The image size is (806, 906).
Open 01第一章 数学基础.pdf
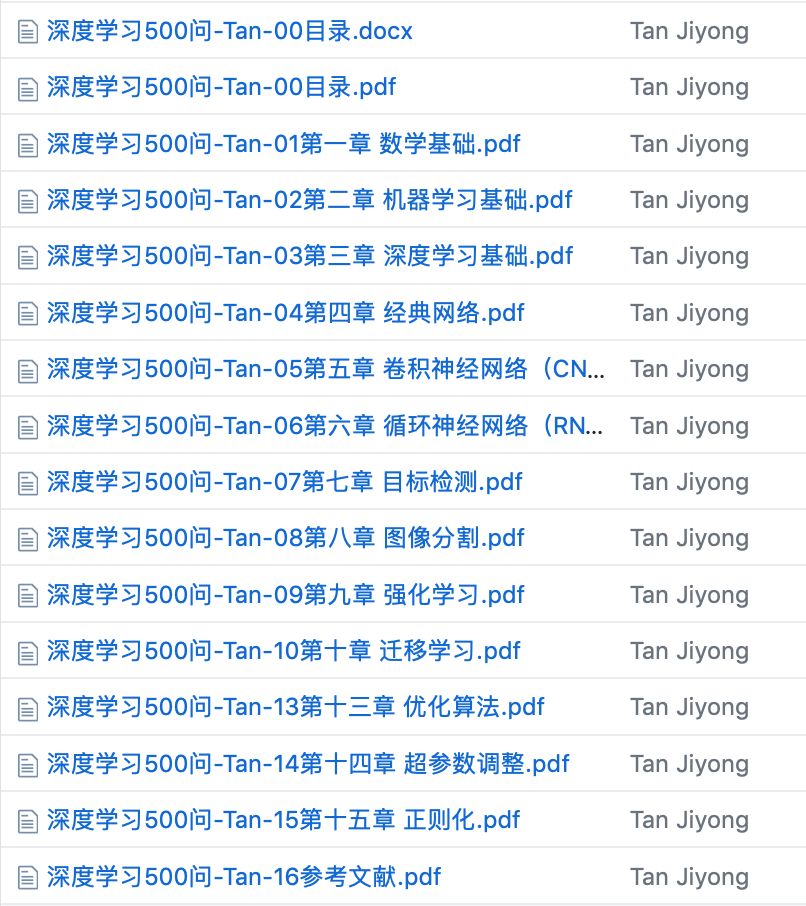(283, 144)
